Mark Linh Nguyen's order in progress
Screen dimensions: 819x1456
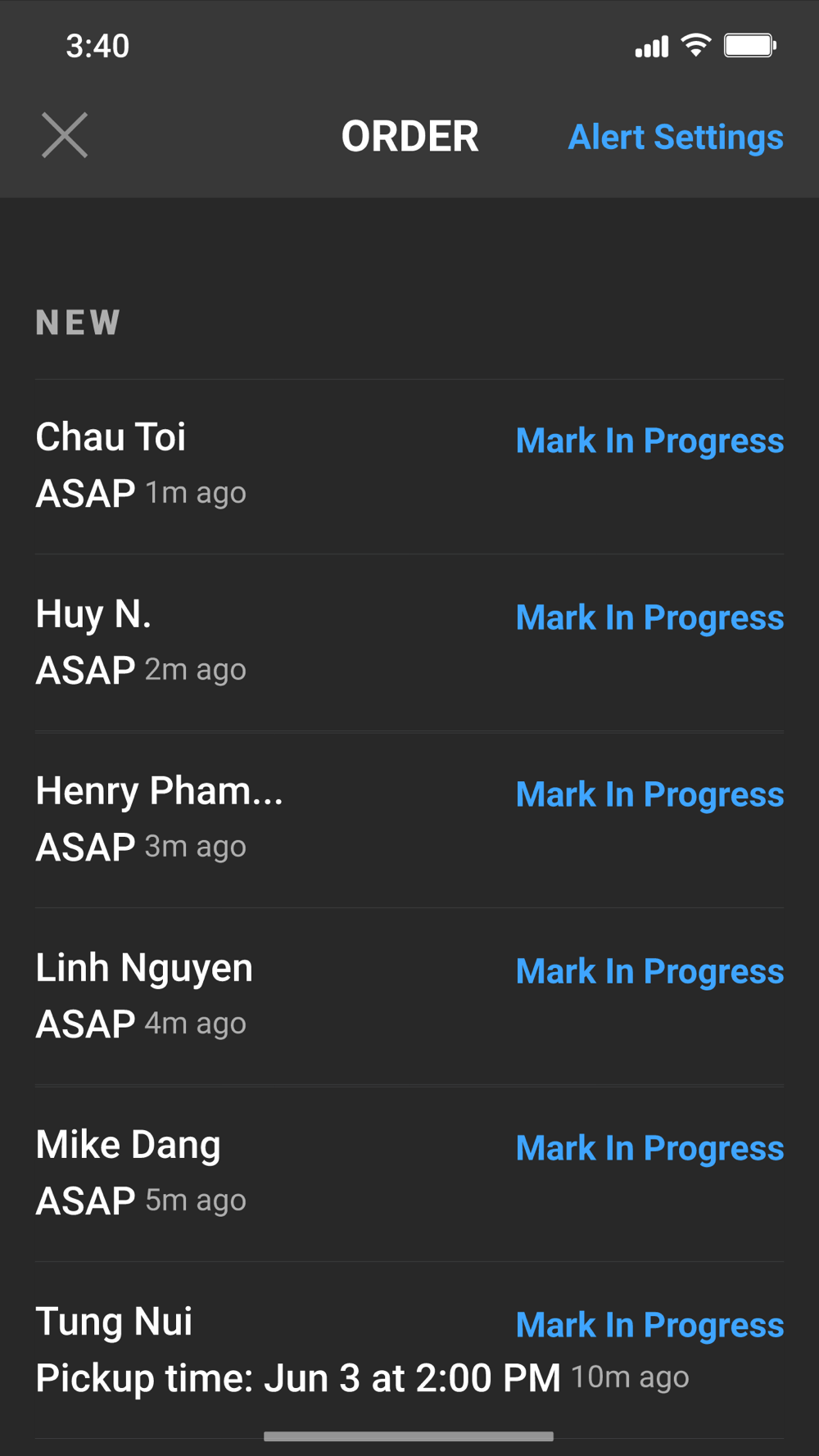pyautogui.click(x=649, y=971)
